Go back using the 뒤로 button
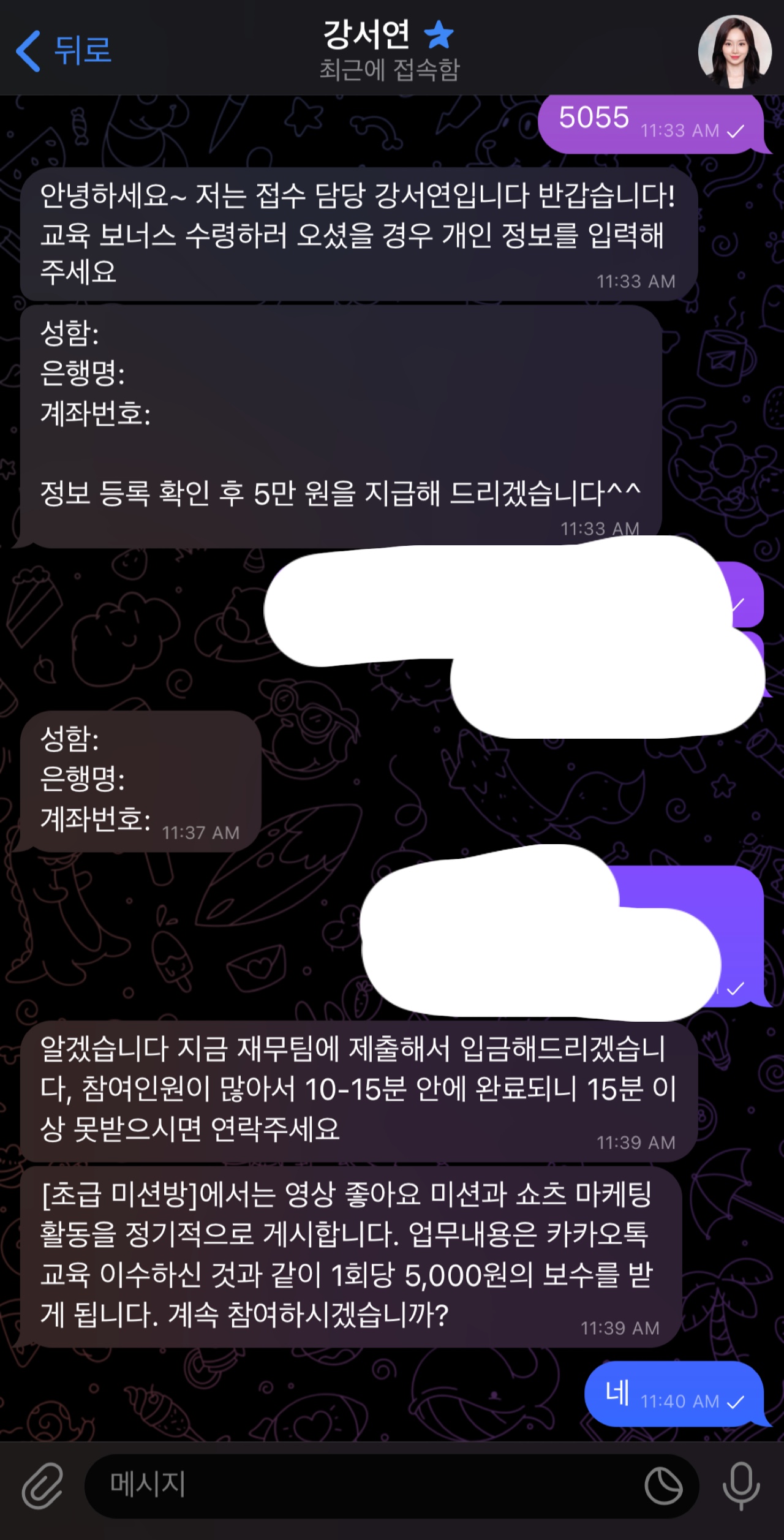 coord(64,50)
